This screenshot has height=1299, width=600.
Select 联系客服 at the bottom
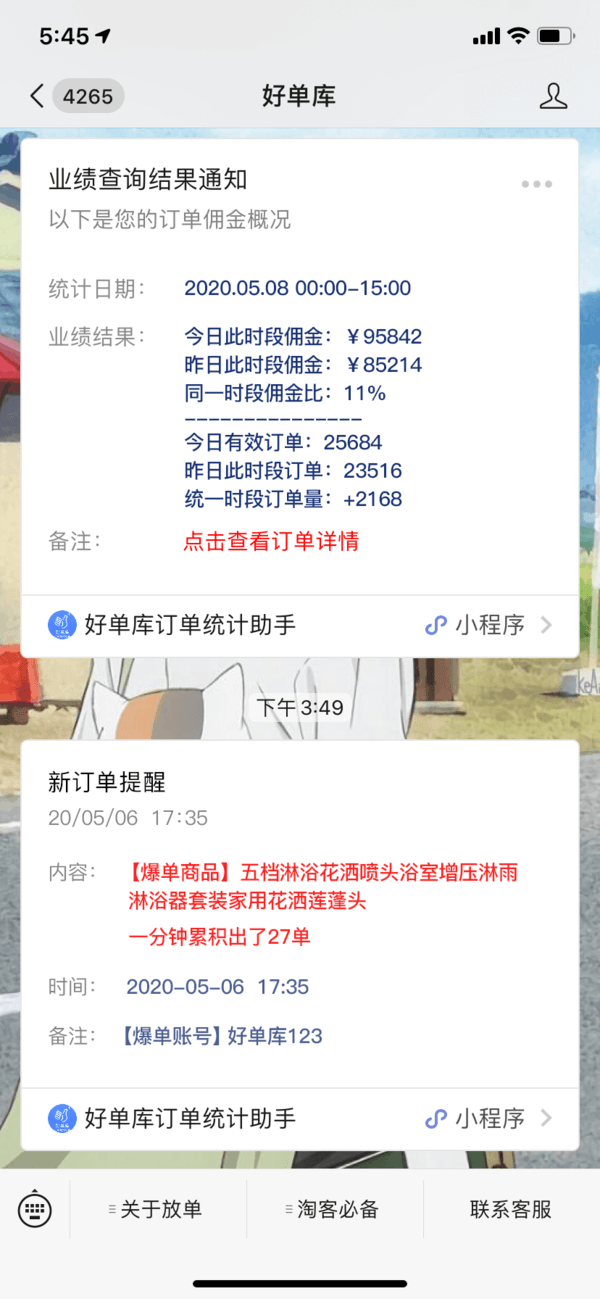click(x=510, y=1209)
